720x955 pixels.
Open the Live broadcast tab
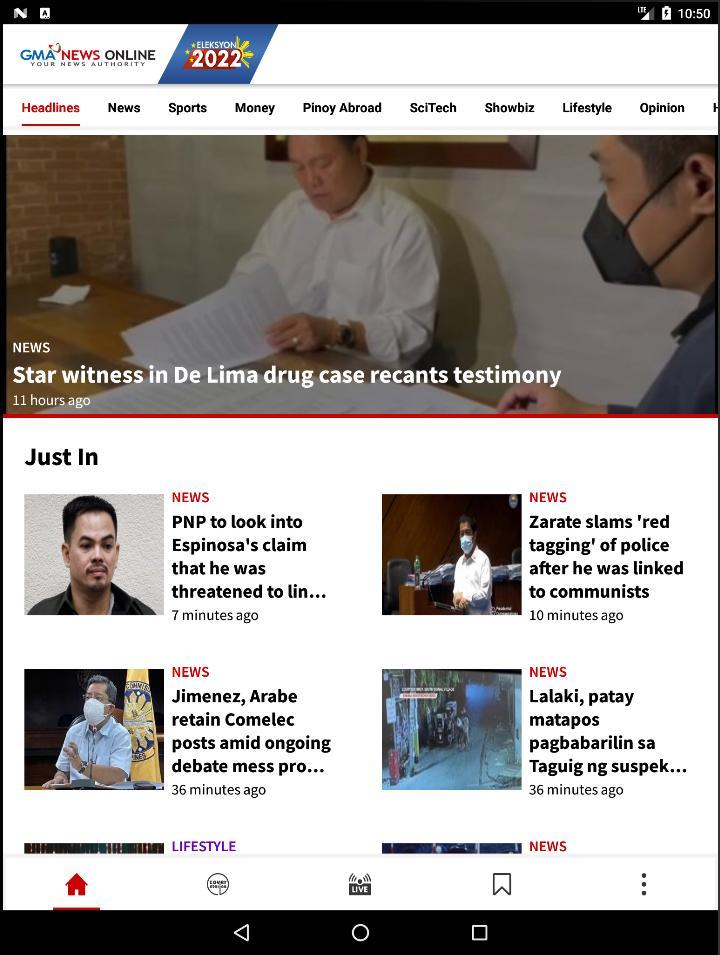pyautogui.click(x=360, y=884)
